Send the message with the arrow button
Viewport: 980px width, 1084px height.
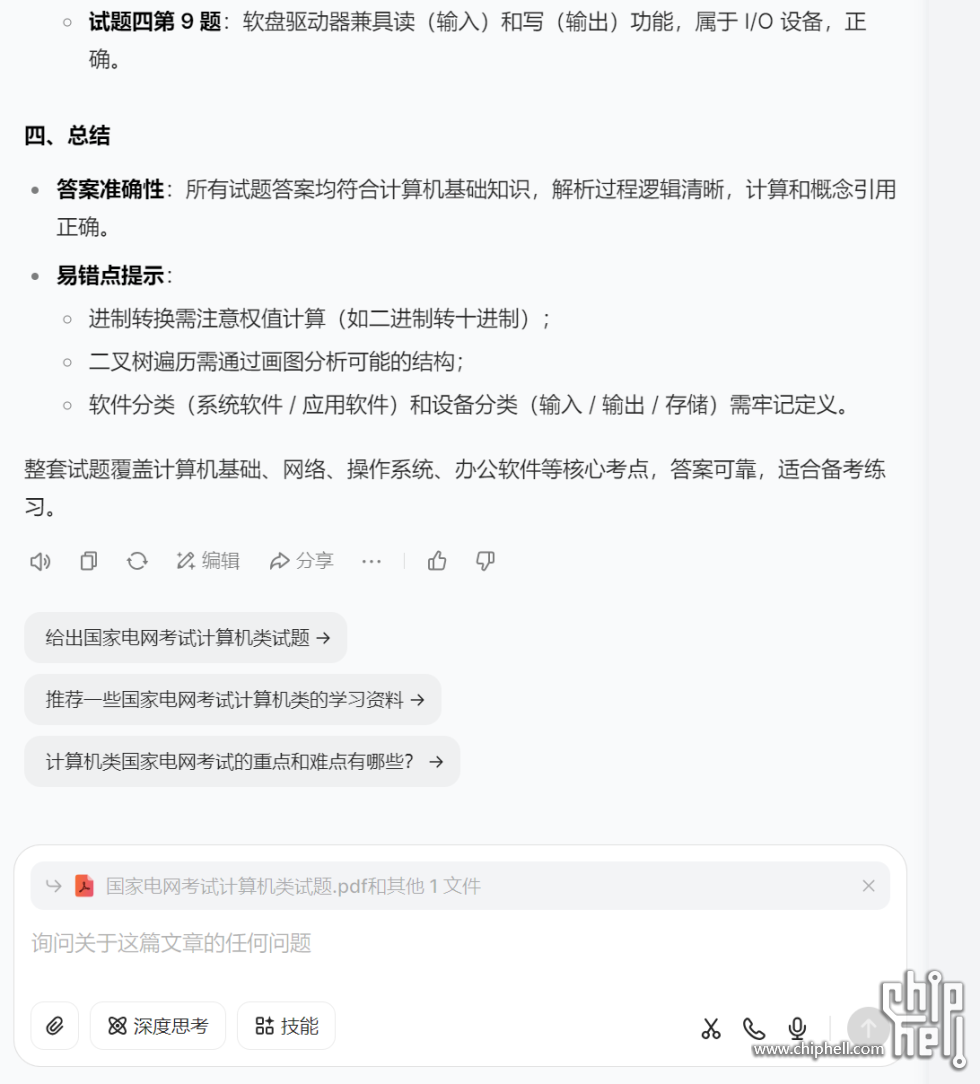tap(867, 1027)
